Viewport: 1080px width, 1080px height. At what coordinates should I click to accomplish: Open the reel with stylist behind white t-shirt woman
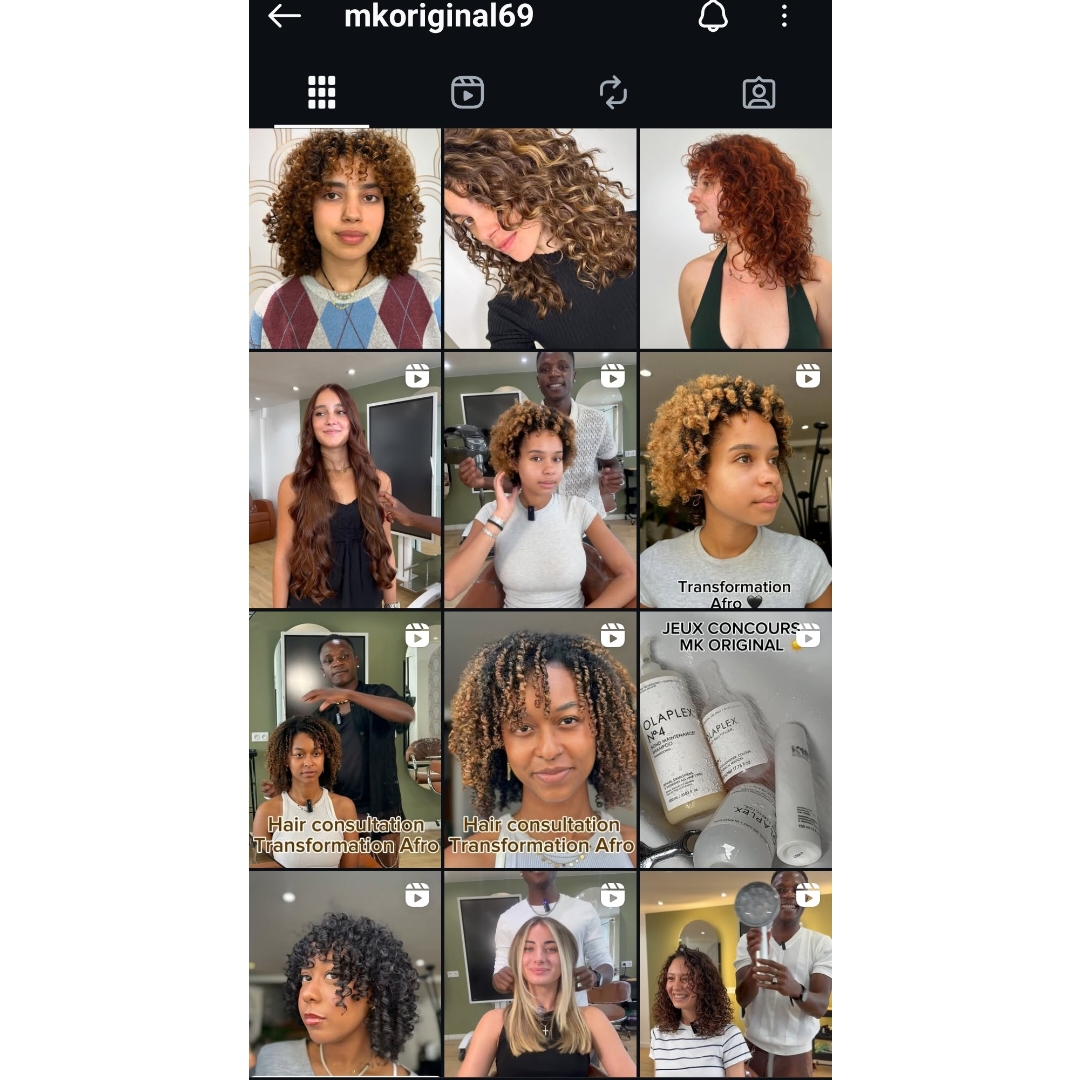pos(540,480)
